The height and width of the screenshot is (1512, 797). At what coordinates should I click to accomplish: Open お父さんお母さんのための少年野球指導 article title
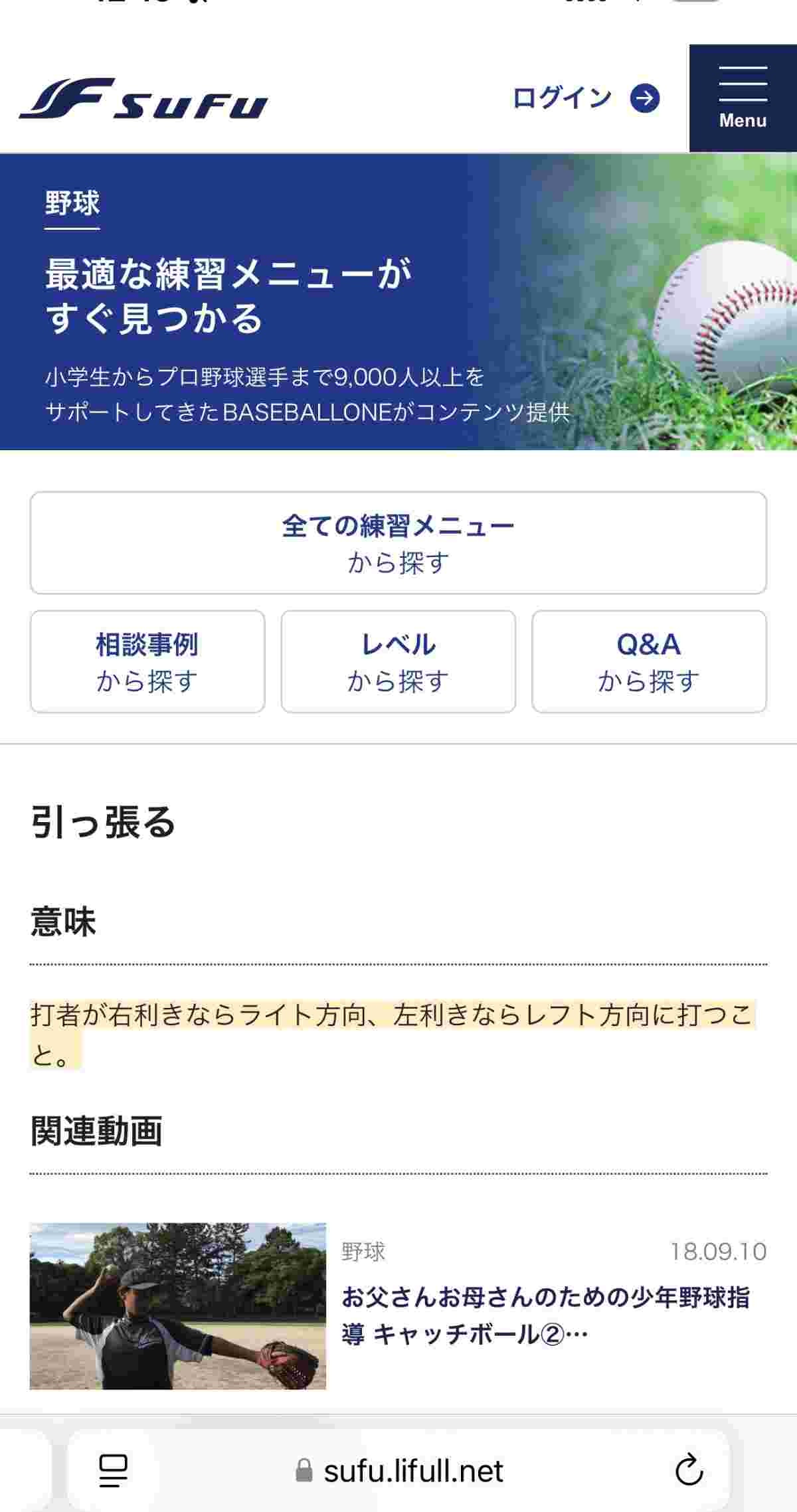pyautogui.click(x=545, y=1314)
